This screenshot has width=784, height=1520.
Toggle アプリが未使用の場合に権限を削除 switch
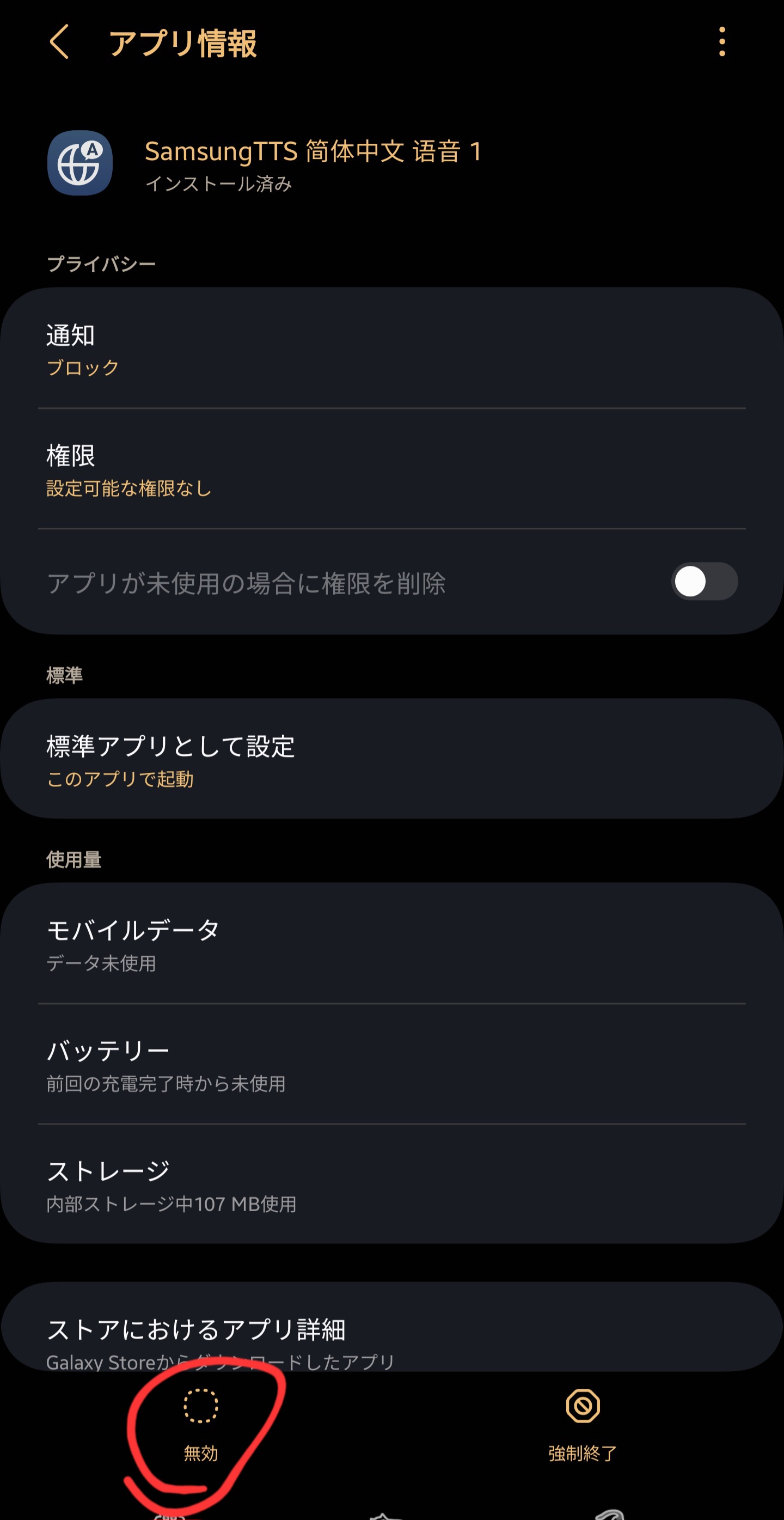[705, 582]
